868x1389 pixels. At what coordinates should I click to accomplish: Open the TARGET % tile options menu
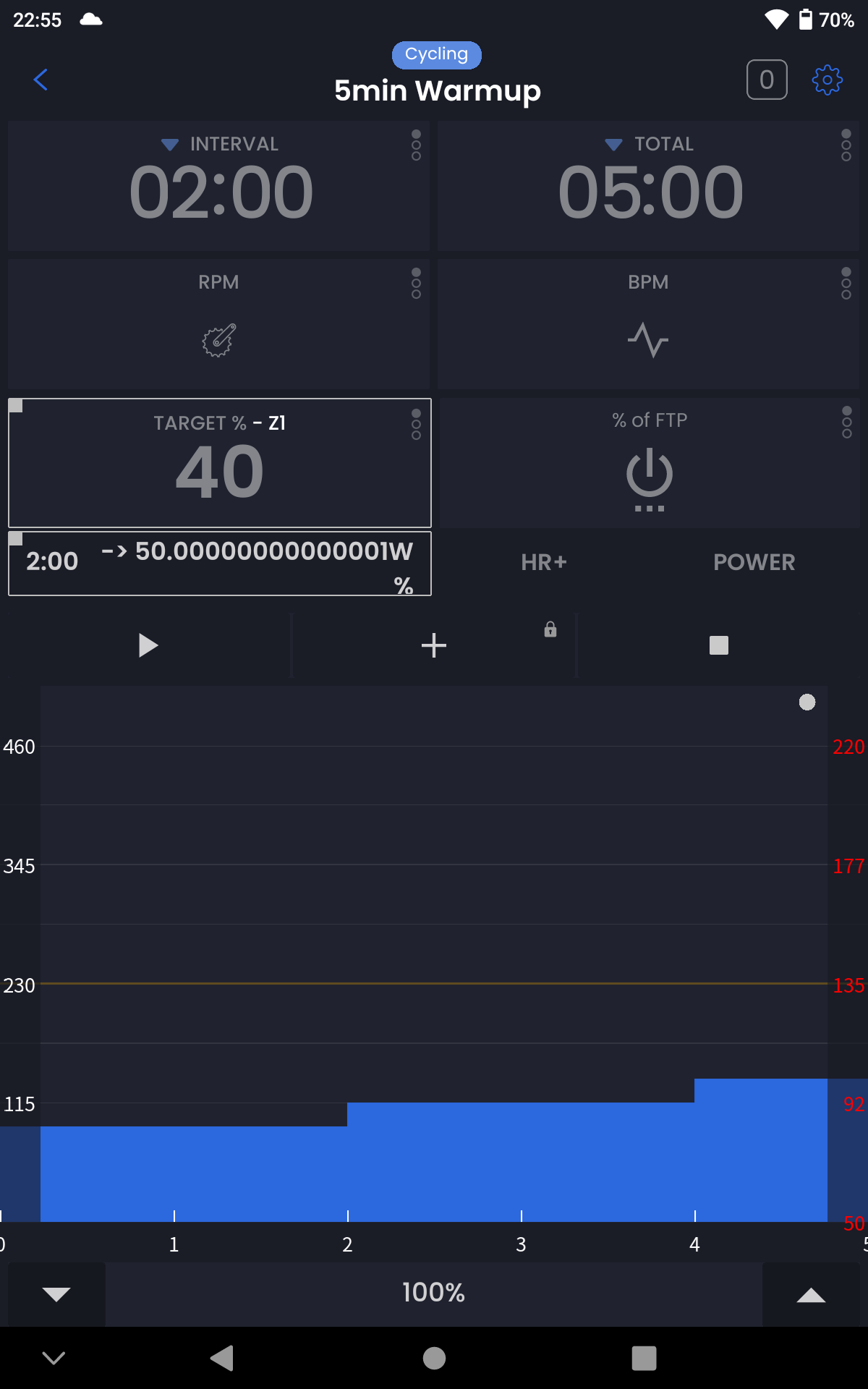click(x=416, y=424)
